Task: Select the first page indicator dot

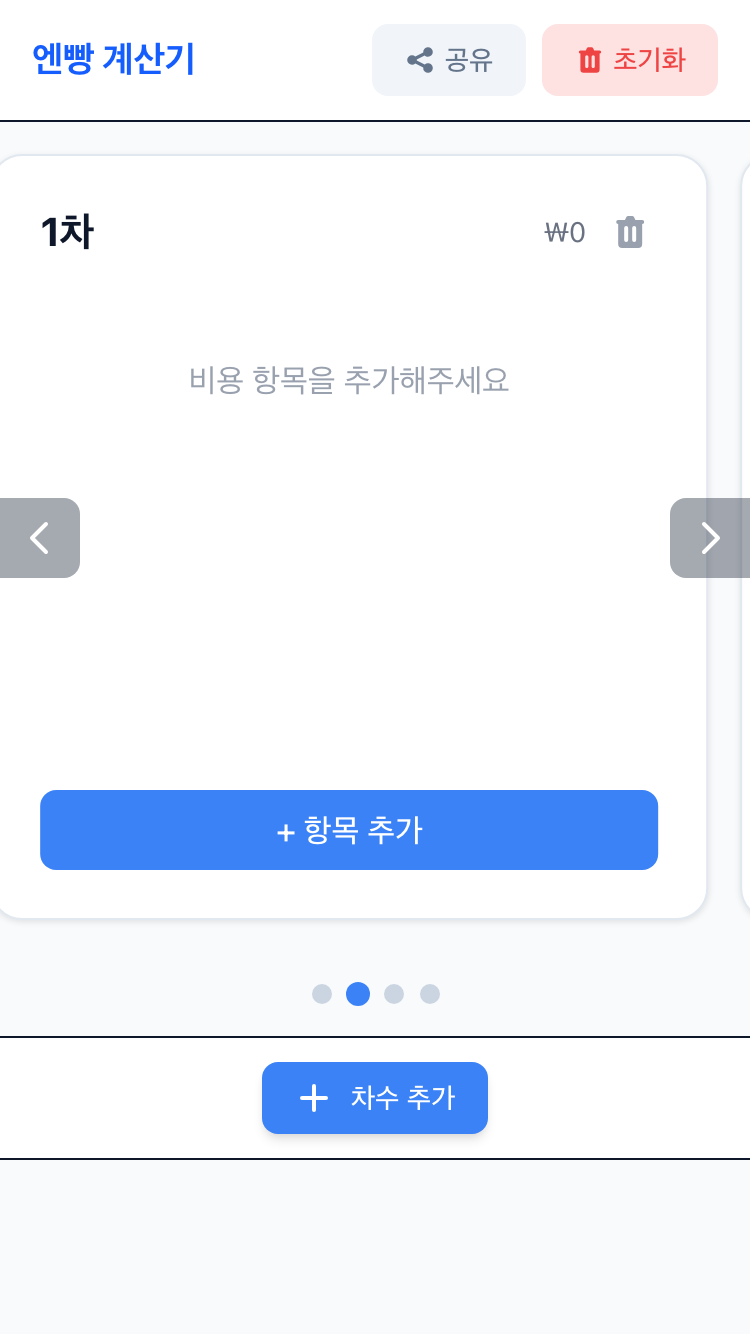Action: point(322,994)
